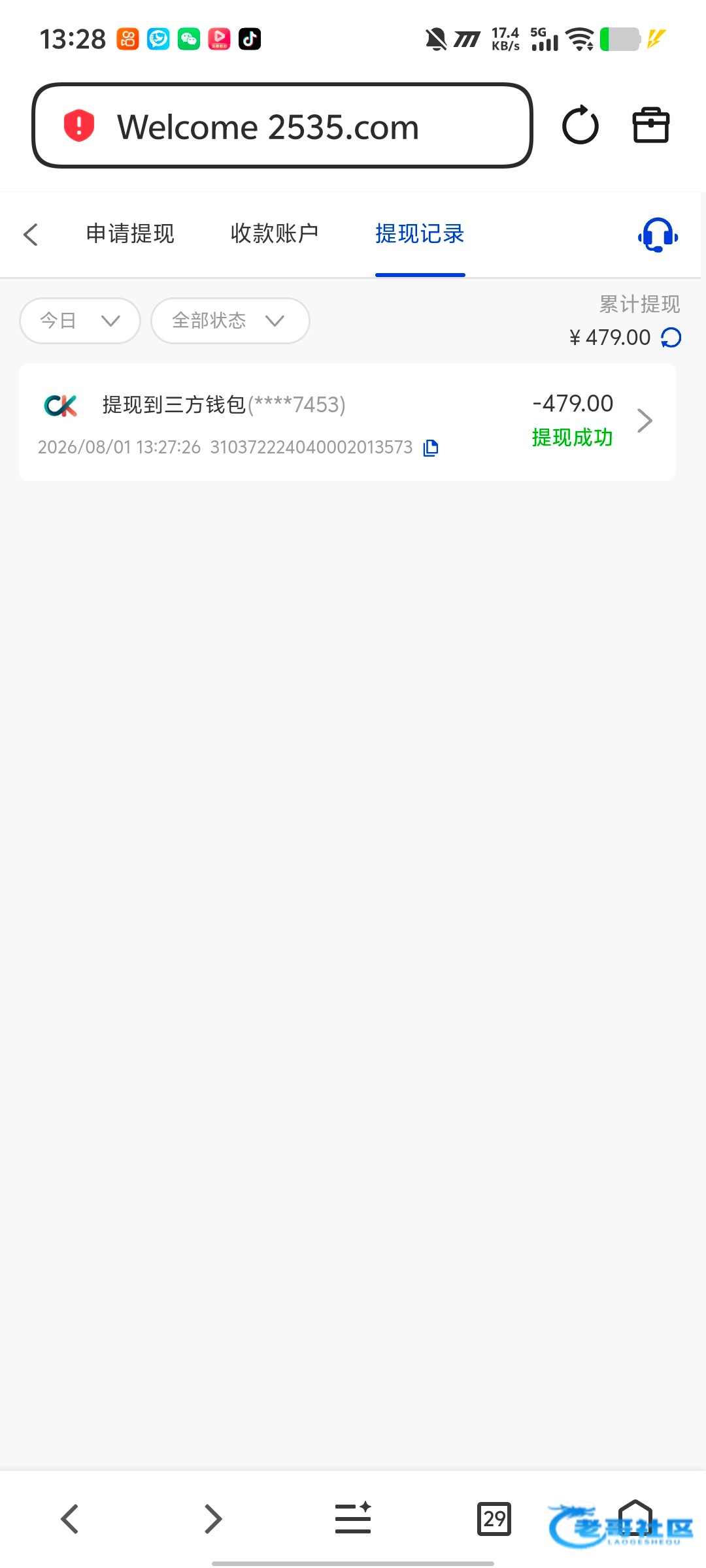Contact customer service via headset icon
Image resolution: width=706 pixels, height=1568 pixels.
(658, 235)
